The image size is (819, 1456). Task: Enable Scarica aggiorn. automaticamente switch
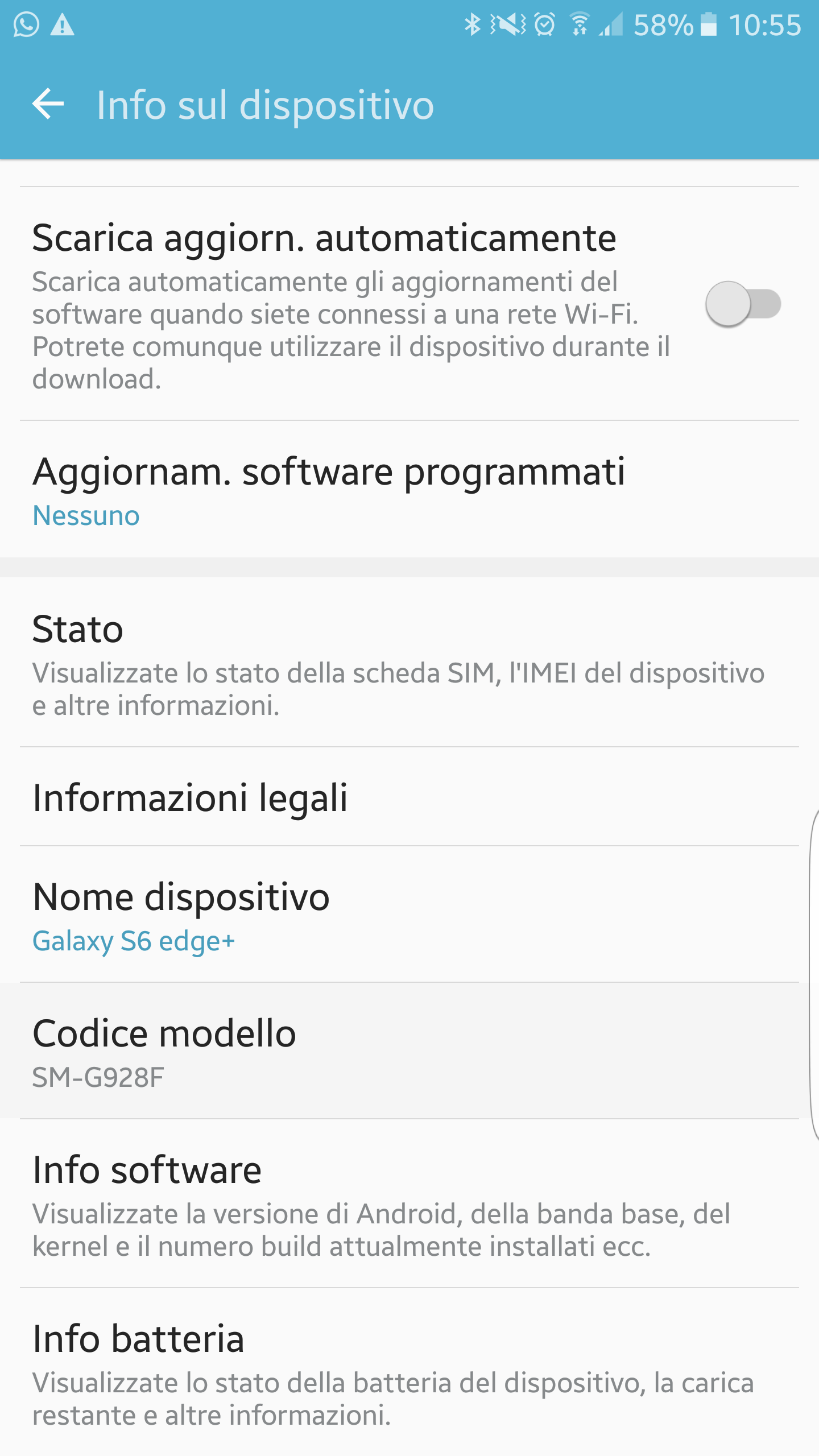(x=743, y=304)
